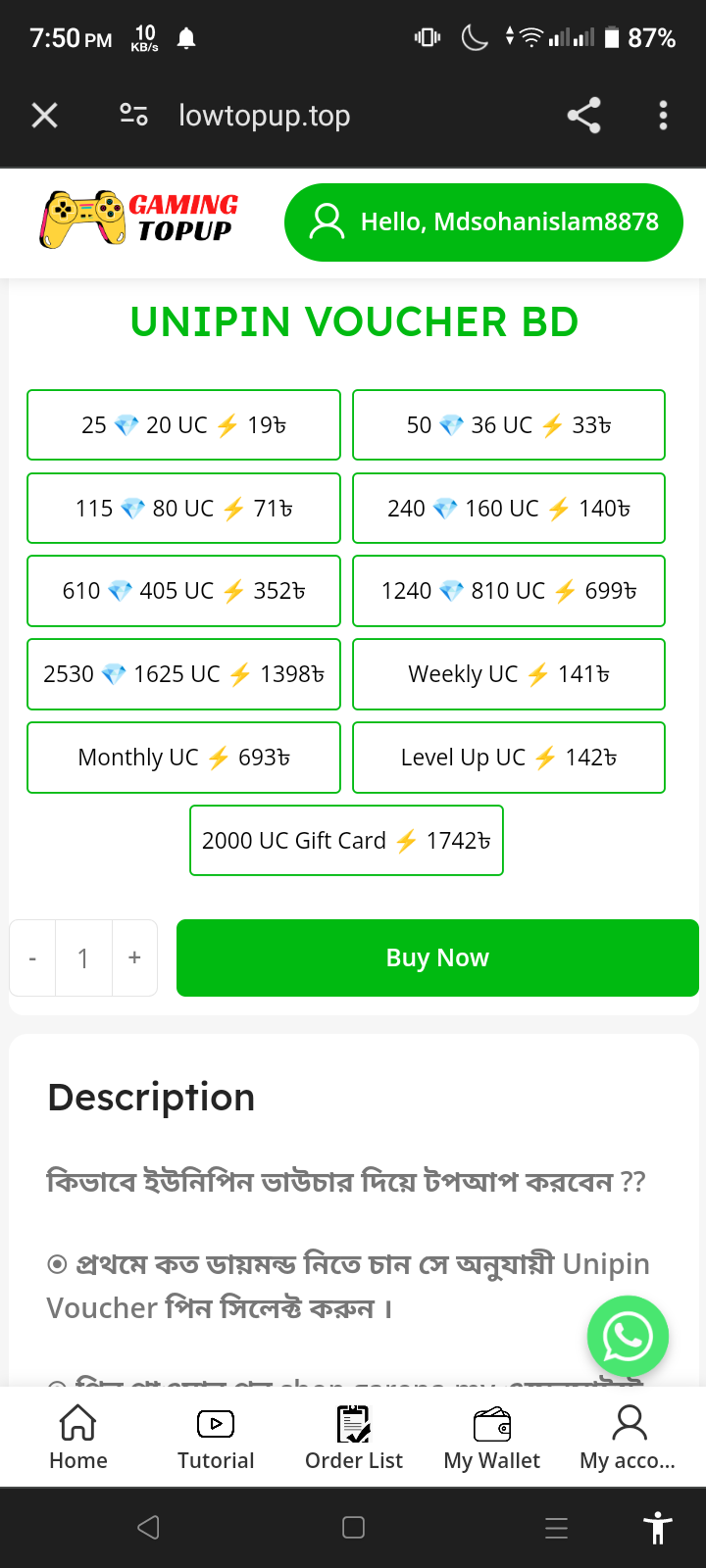The height and width of the screenshot is (1568, 706).
Task: Pick the 240 diamond 160 UC voucher
Action: [509, 508]
